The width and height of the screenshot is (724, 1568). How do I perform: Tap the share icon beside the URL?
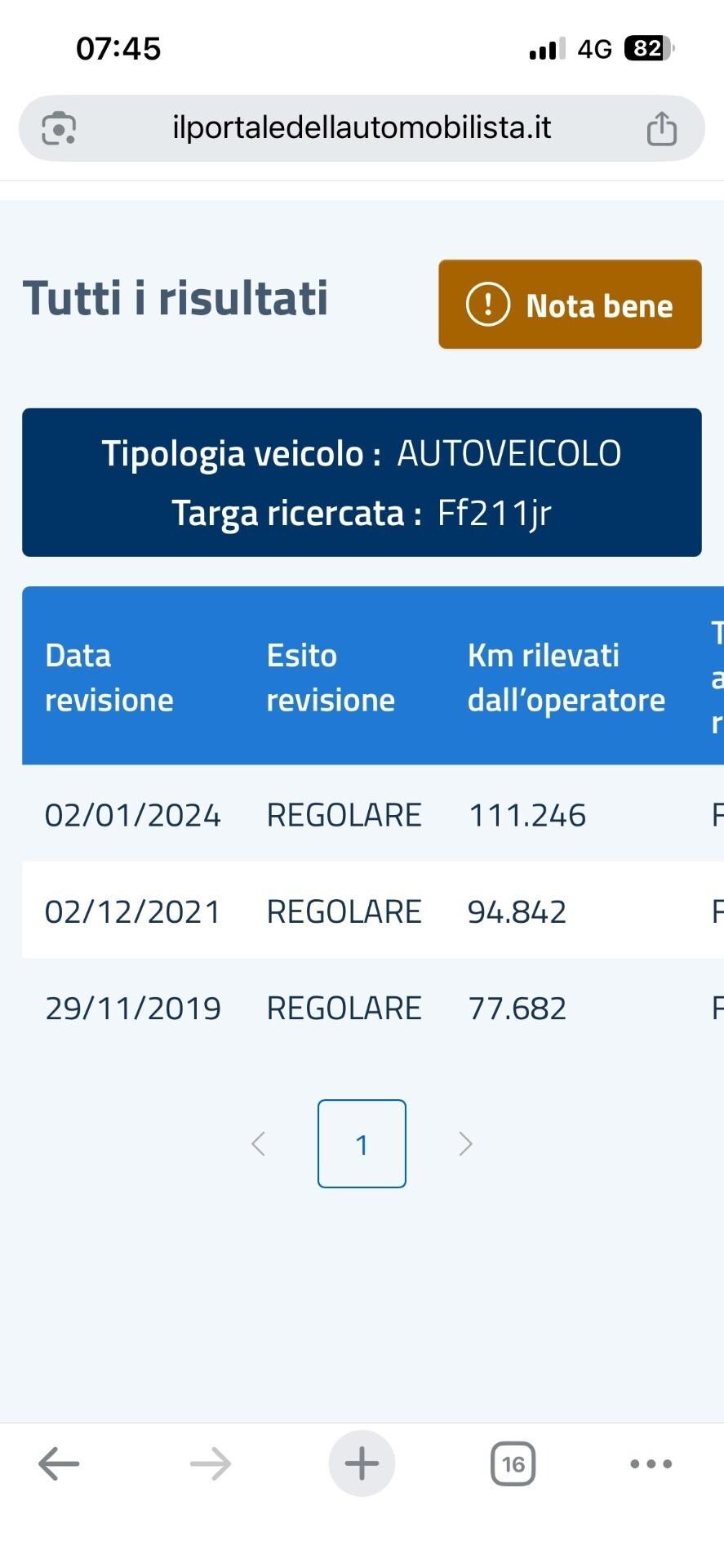point(661,127)
